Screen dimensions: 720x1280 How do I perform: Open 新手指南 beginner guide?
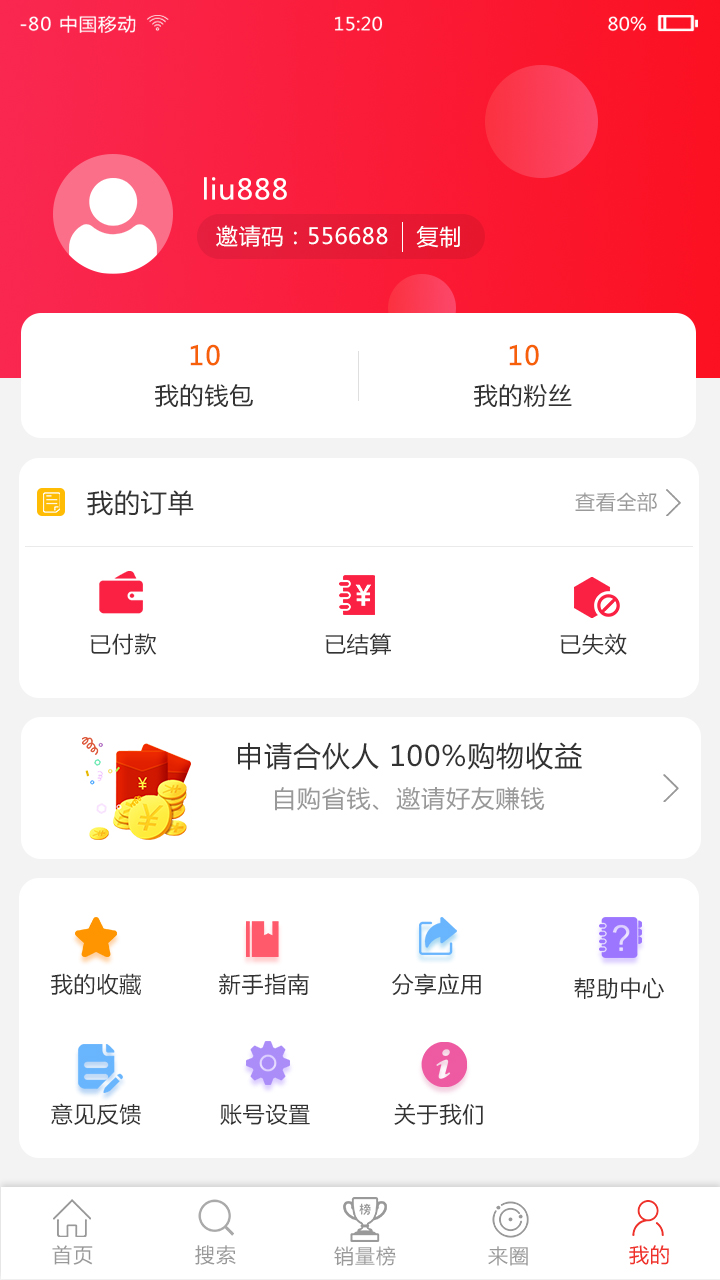coord(263,958)
